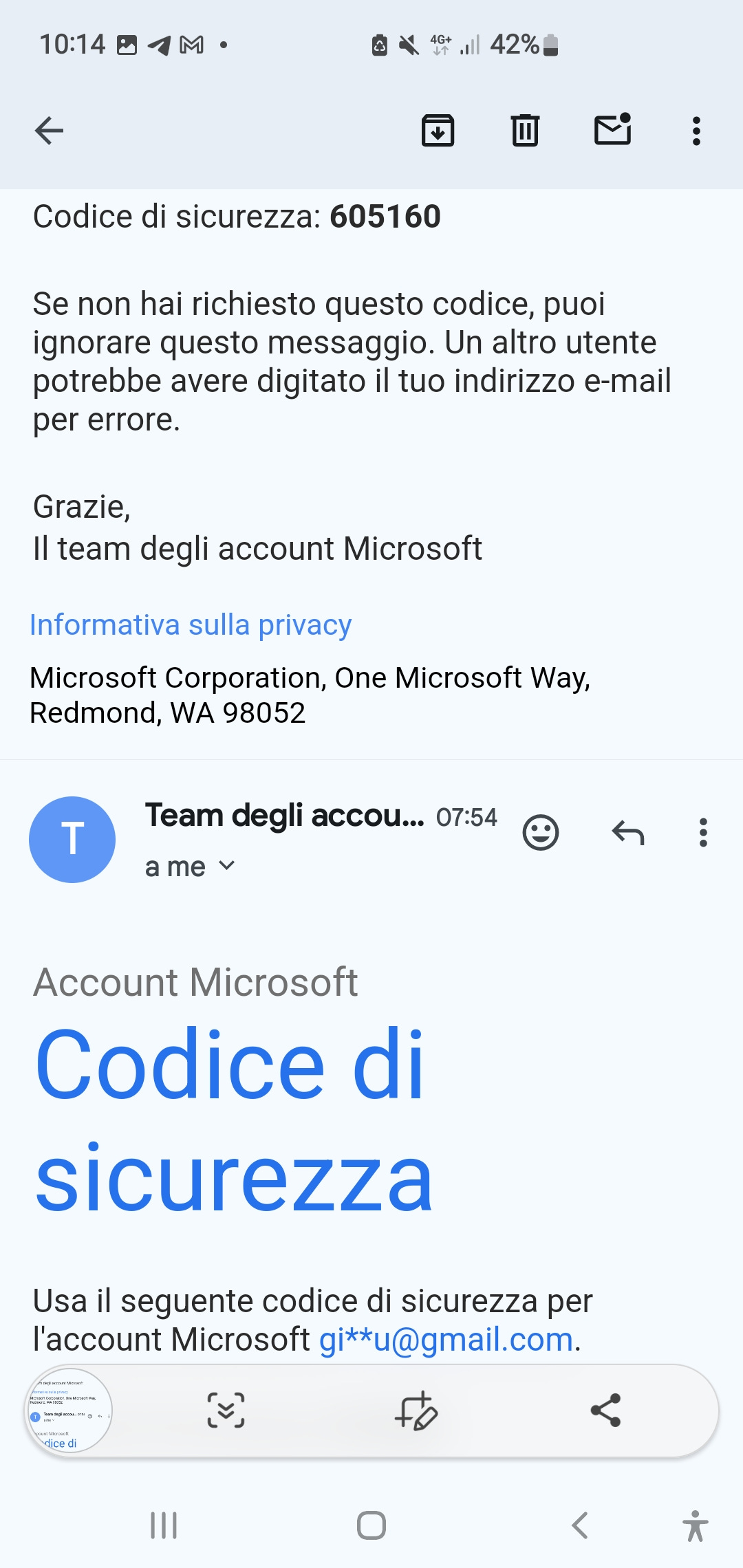Image resolution: width=743 pixels, height=1568 pixels.
Task: Open message options next to reply arrow
Action: pos(703,833)
